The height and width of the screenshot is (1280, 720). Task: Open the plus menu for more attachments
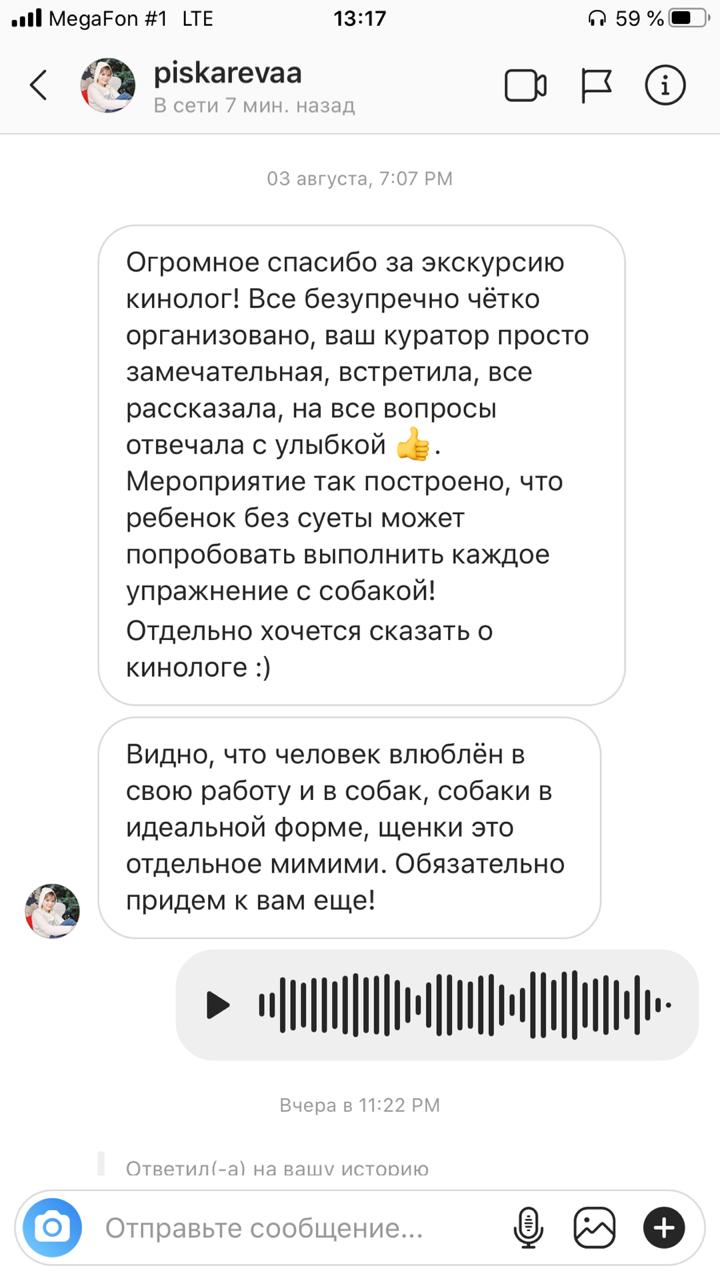664,1227
